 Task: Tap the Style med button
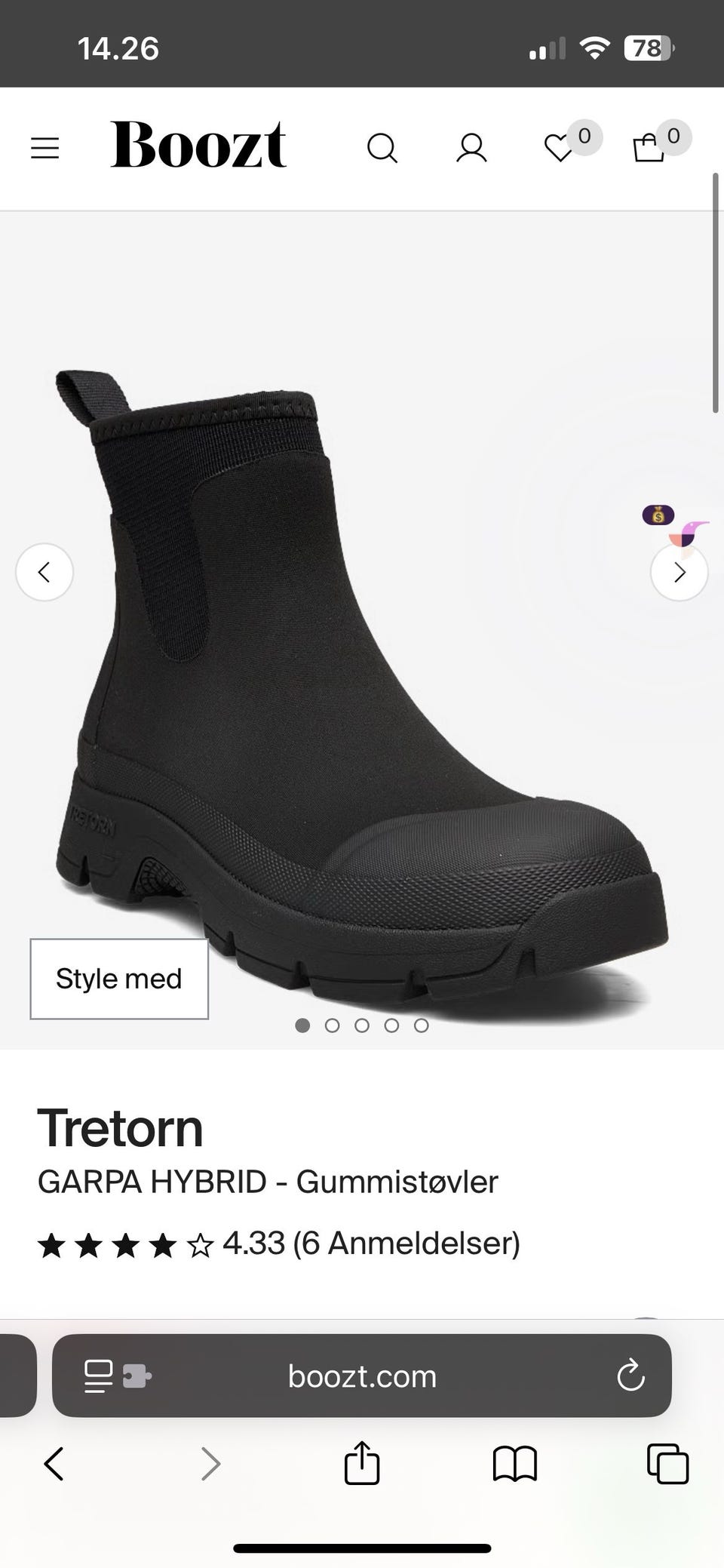click(119, 979)
